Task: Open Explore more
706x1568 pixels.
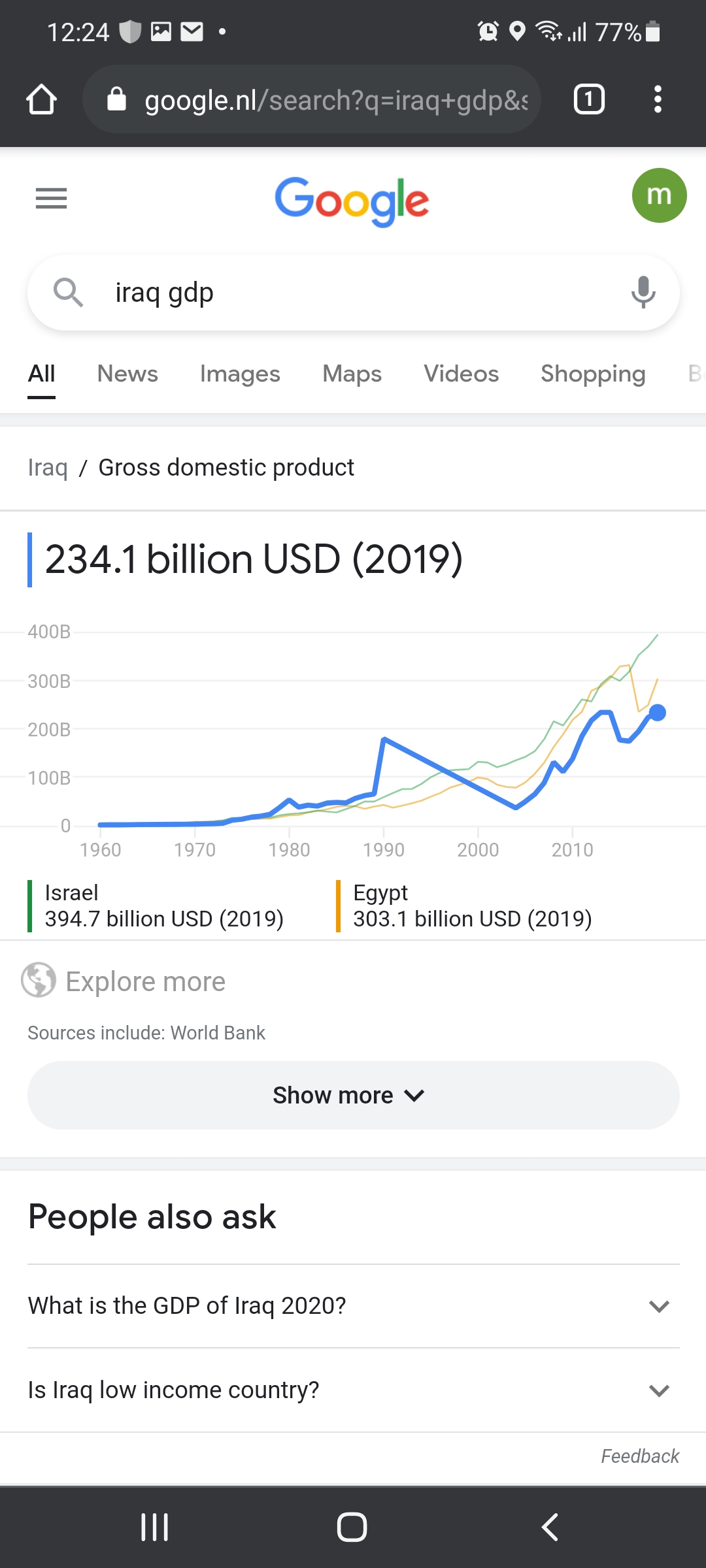Action: 145,981
